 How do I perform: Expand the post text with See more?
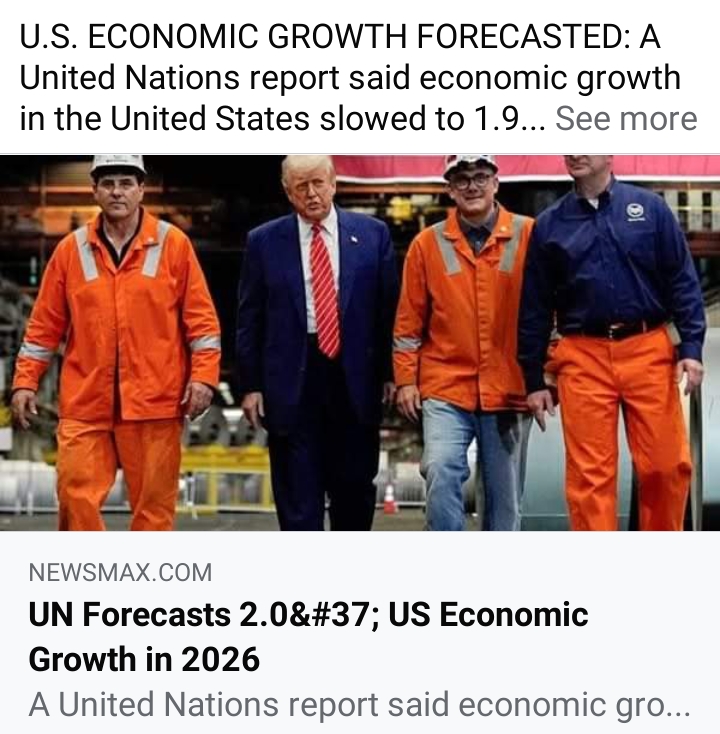[x=626, y=119]
